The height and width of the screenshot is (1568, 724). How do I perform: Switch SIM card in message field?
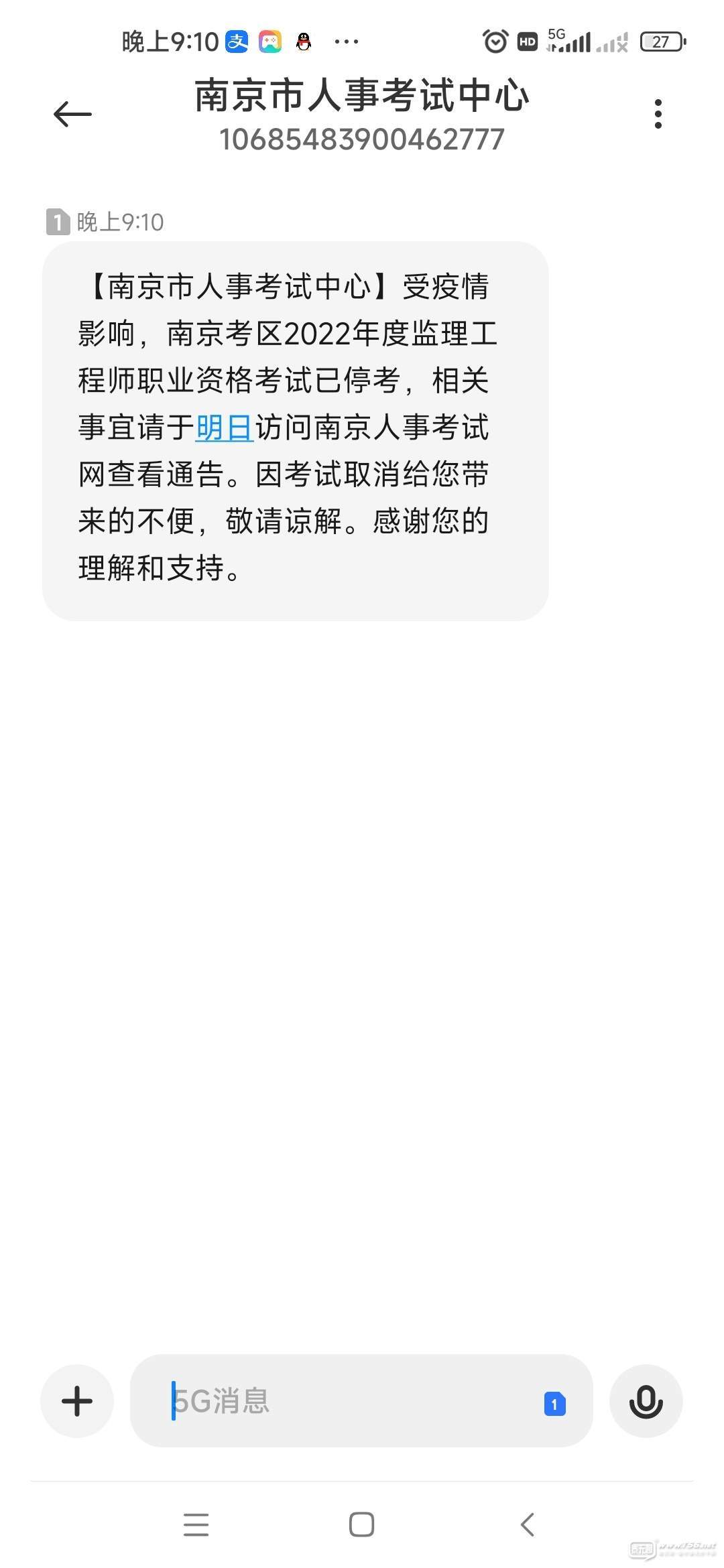pos(554,1404)
